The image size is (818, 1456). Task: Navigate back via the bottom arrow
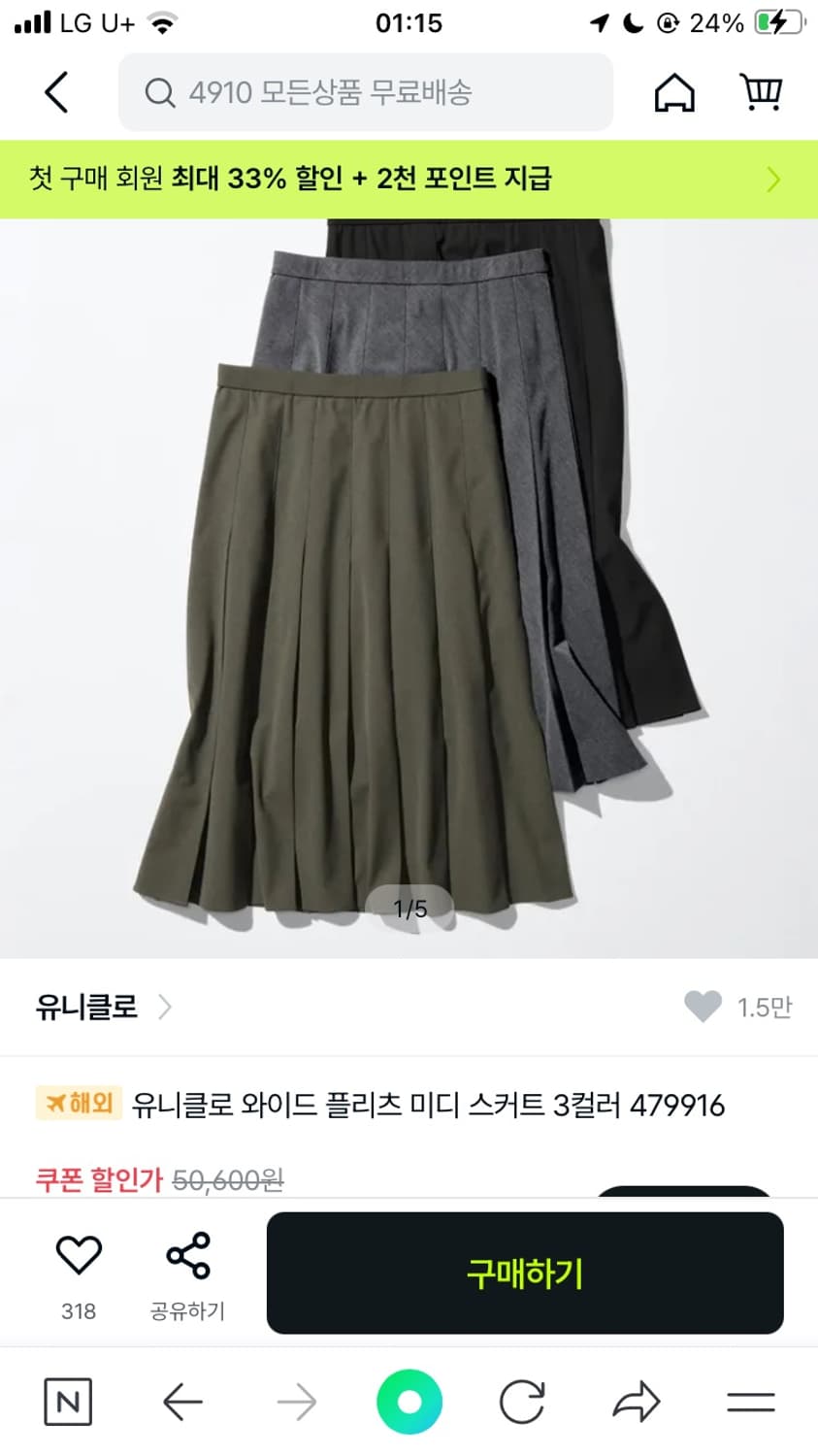pos(183,1401)
